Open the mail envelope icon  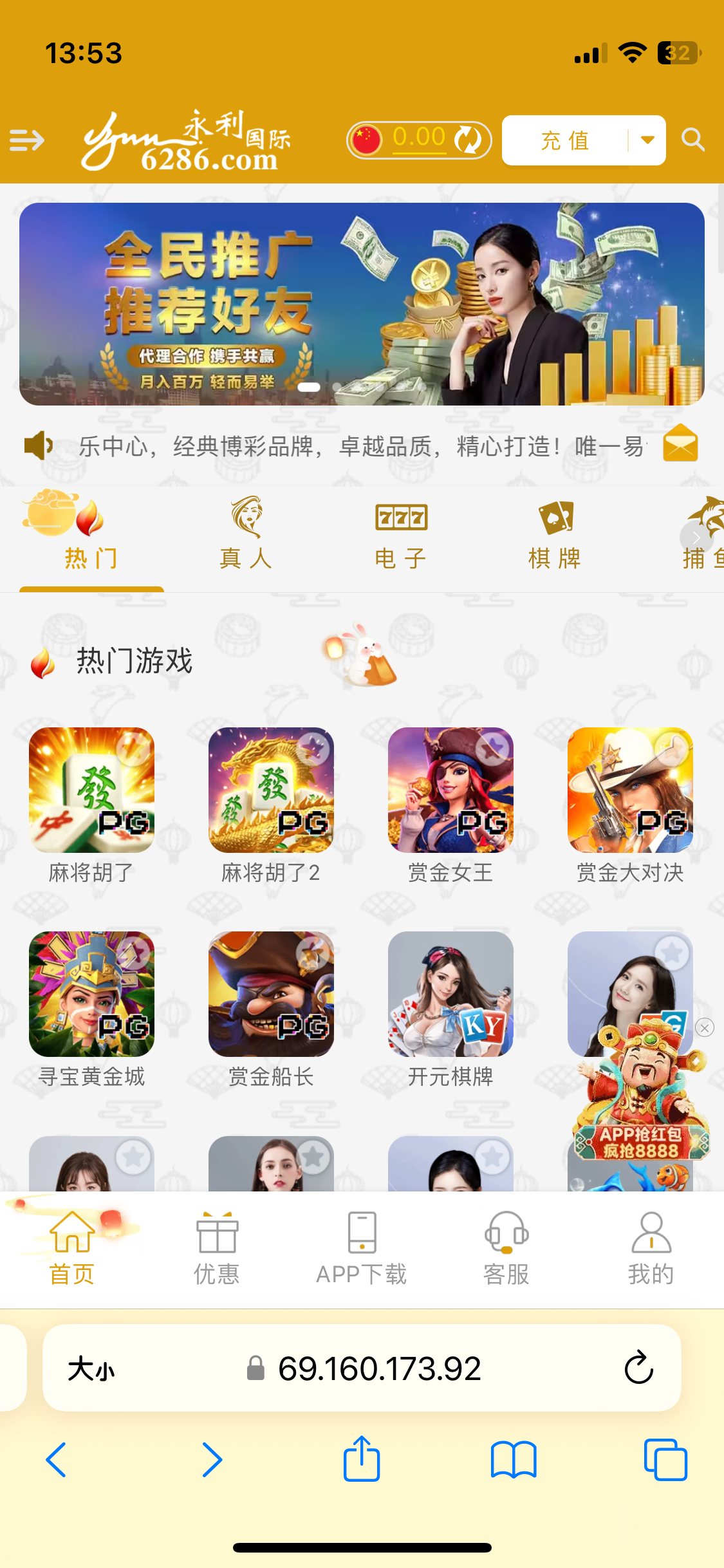[x=680, y=444]
